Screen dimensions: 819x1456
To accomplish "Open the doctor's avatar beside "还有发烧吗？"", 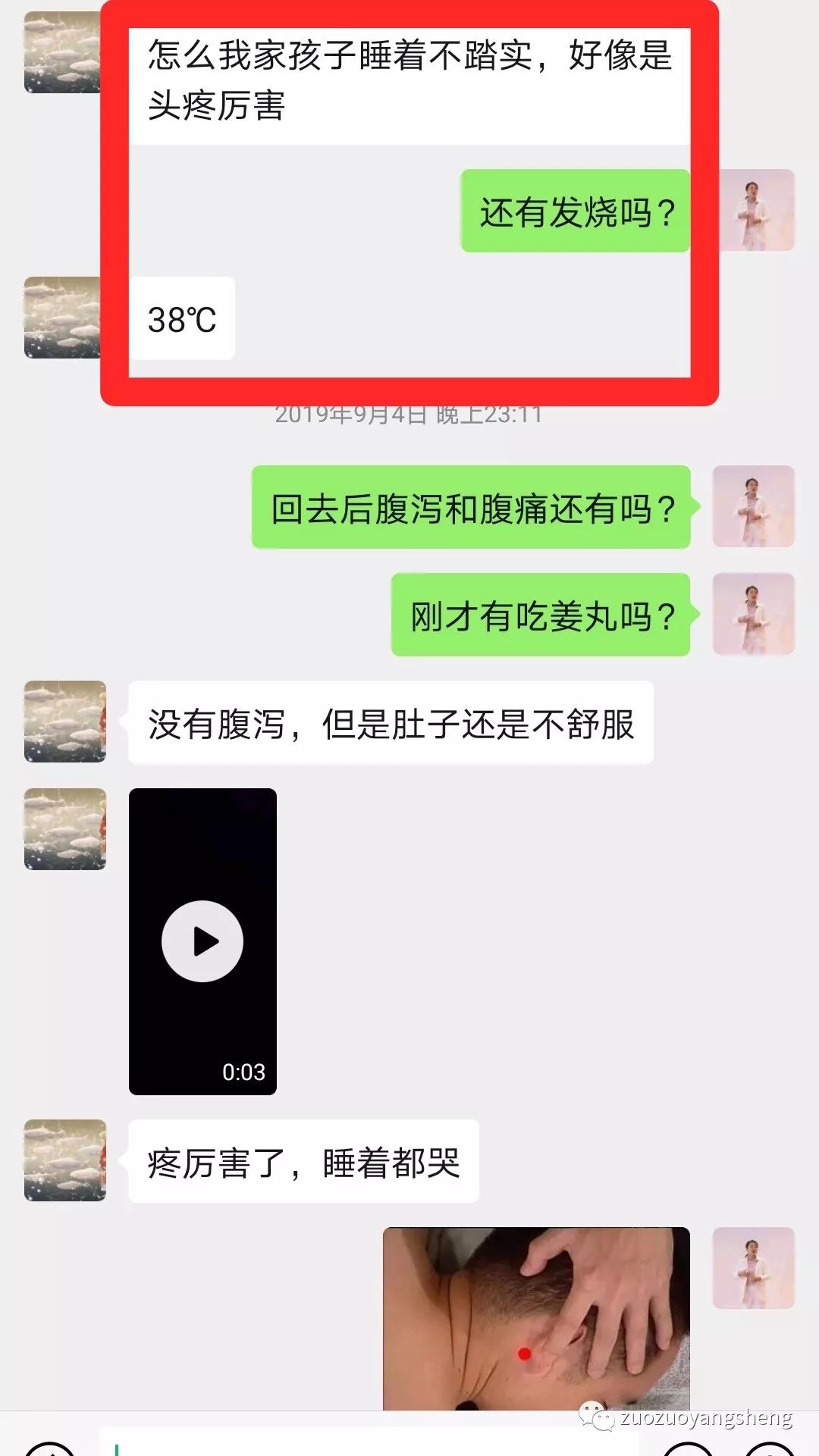I will click(x=754, y=210).
